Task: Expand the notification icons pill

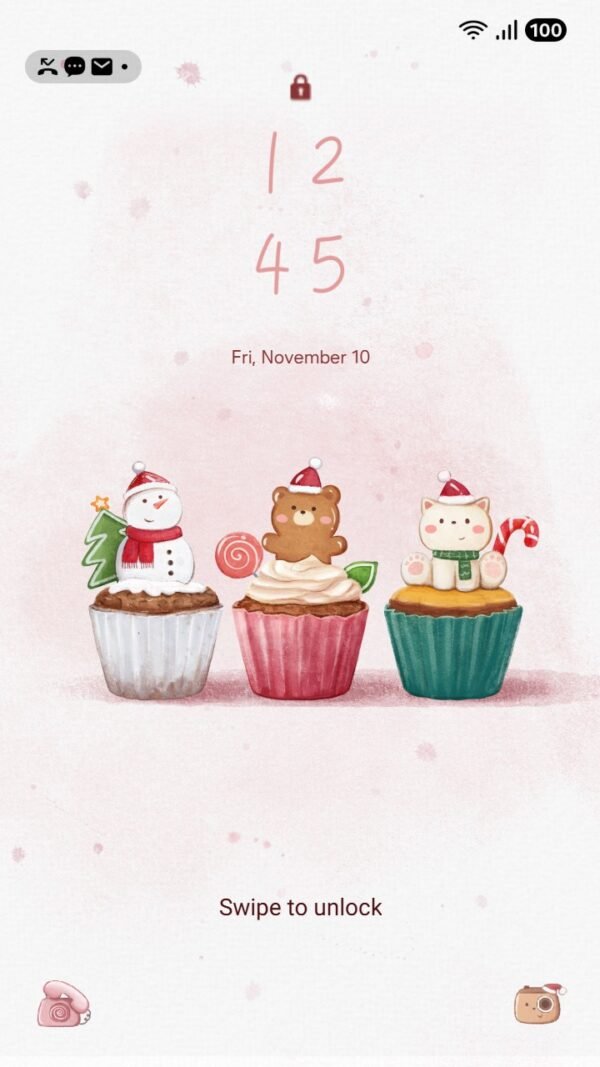Action: tap(83, 67)
